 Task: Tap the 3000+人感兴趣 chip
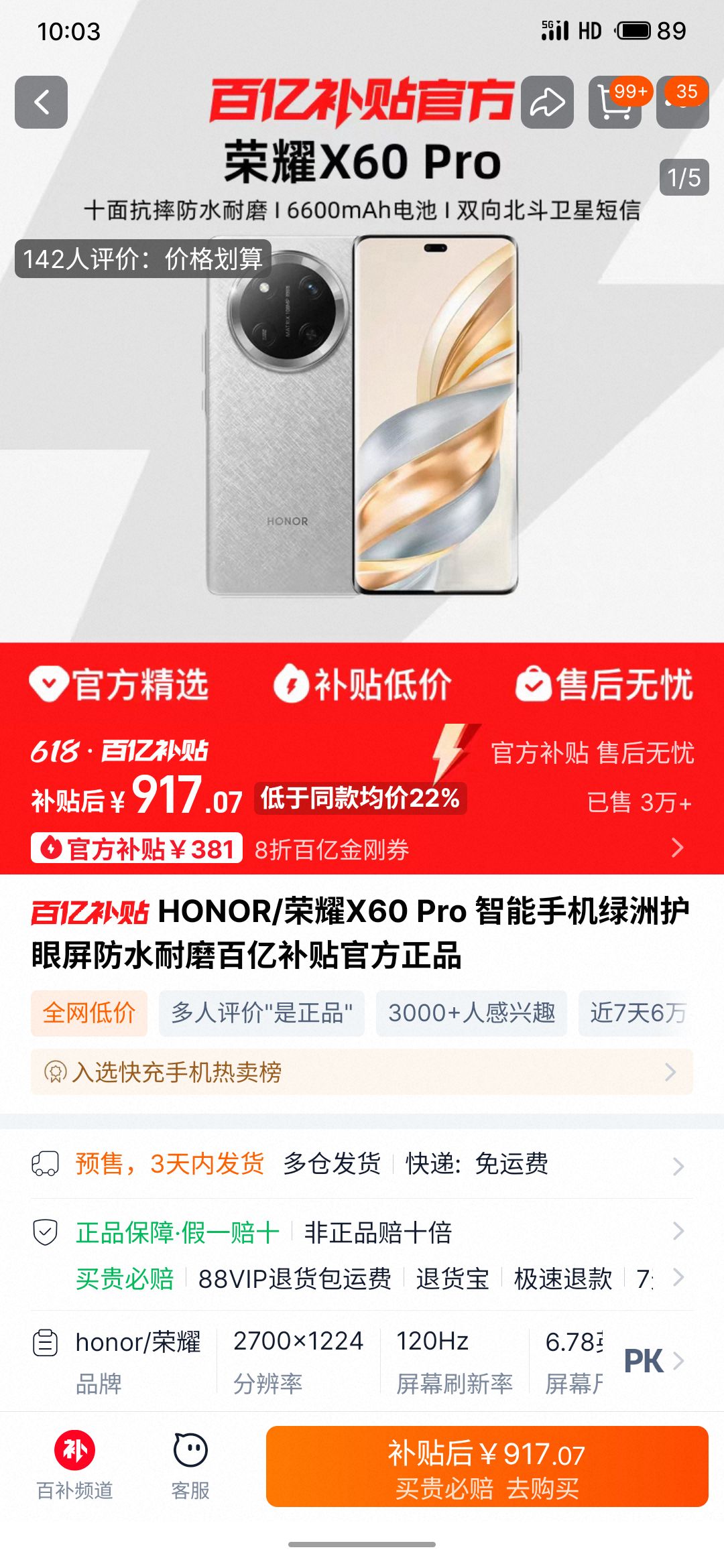coord(471,1013)
